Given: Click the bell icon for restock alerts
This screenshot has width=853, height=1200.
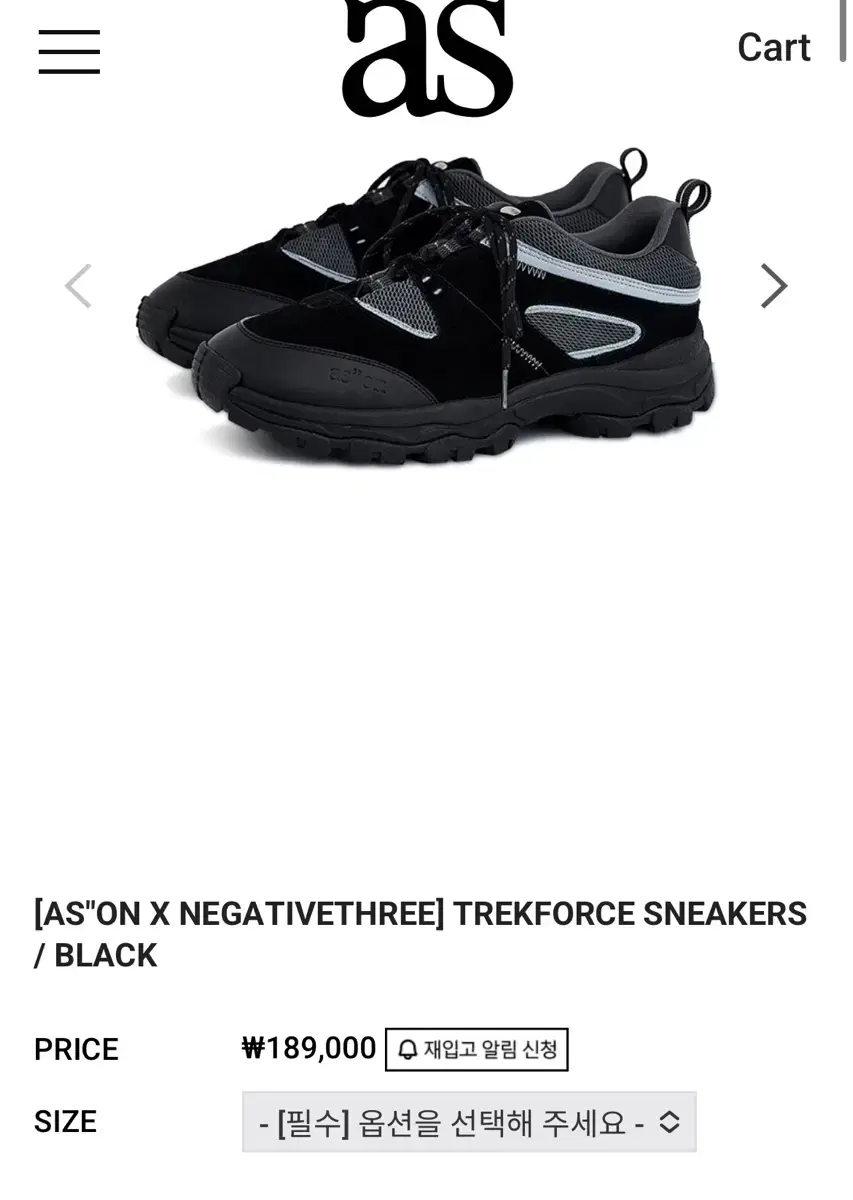Looking at the screenshot, I should (x=409, y=1049).
